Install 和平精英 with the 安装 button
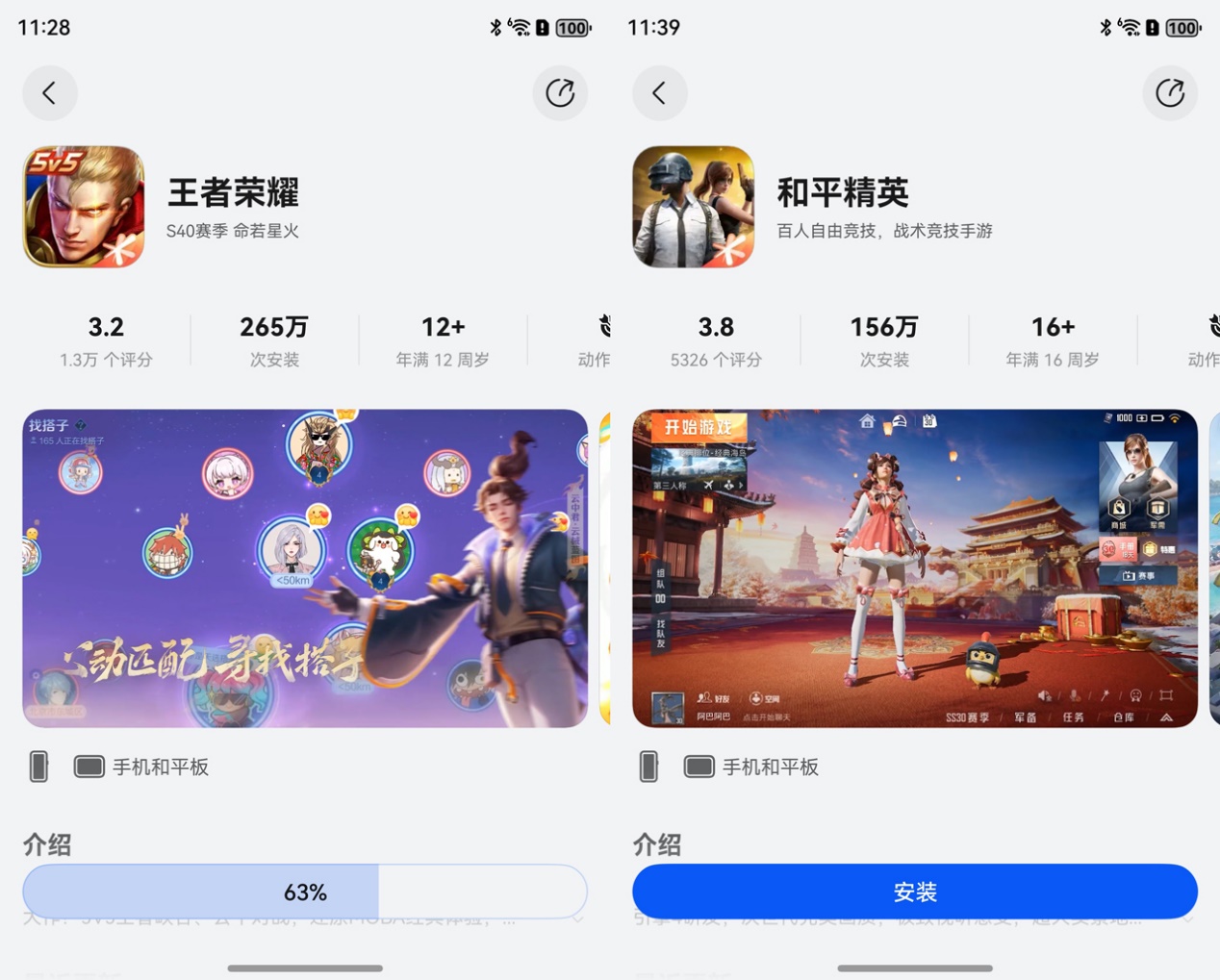1220x980 pixels. [914, 892]
